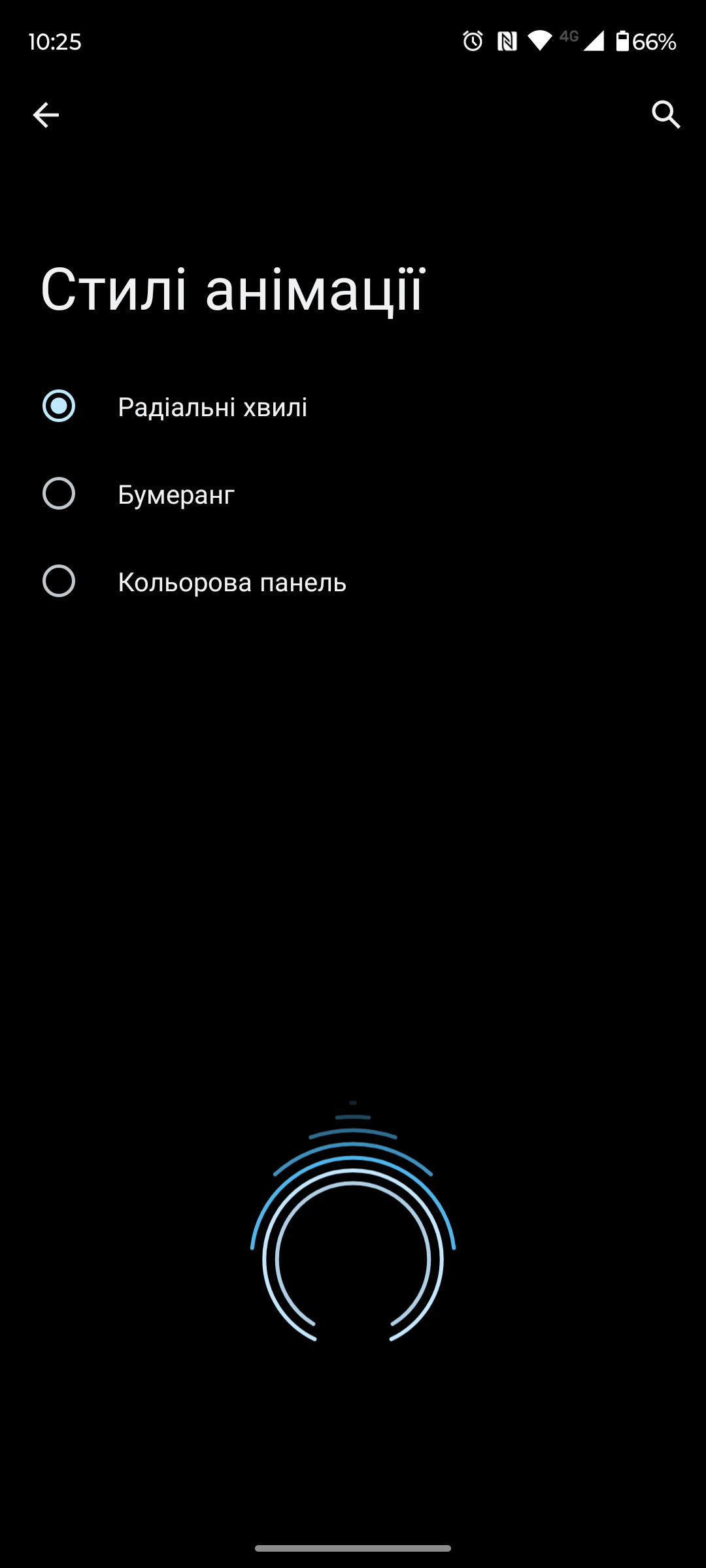
Task: Pick the Кольорова панель animation style
Action: point(59,581)
